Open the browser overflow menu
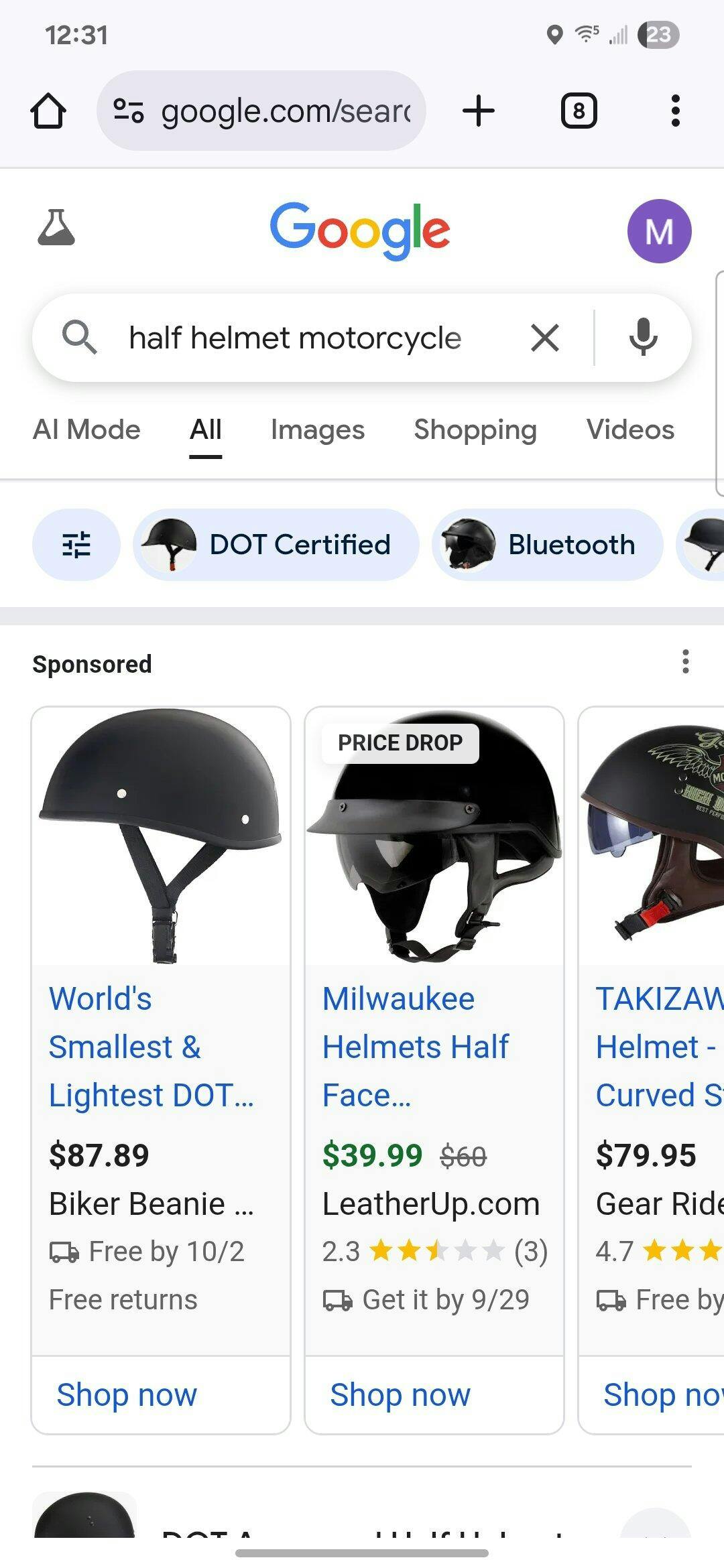This screenshot has width=724, height=1568. [675, 111]
